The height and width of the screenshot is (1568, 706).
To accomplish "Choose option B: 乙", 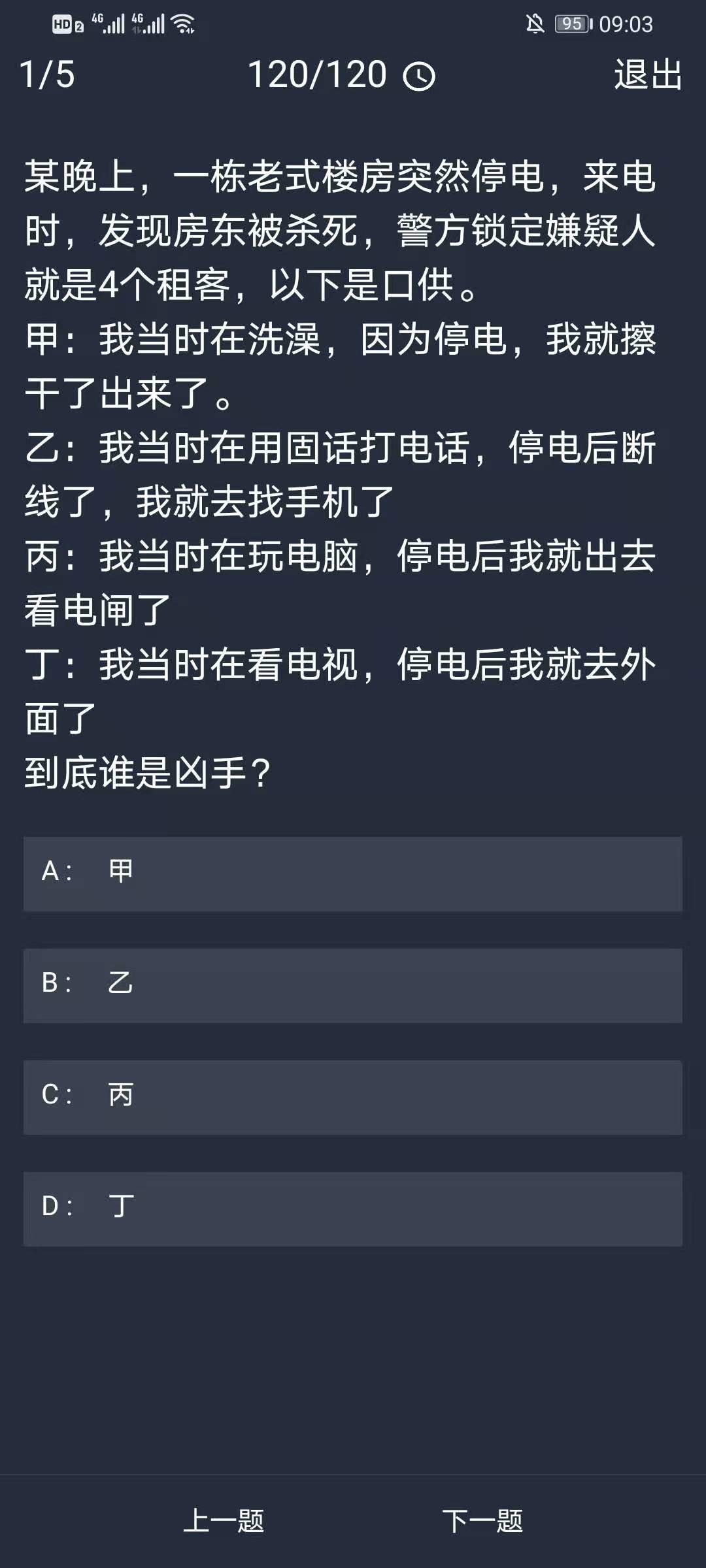I will click(353, 985).
